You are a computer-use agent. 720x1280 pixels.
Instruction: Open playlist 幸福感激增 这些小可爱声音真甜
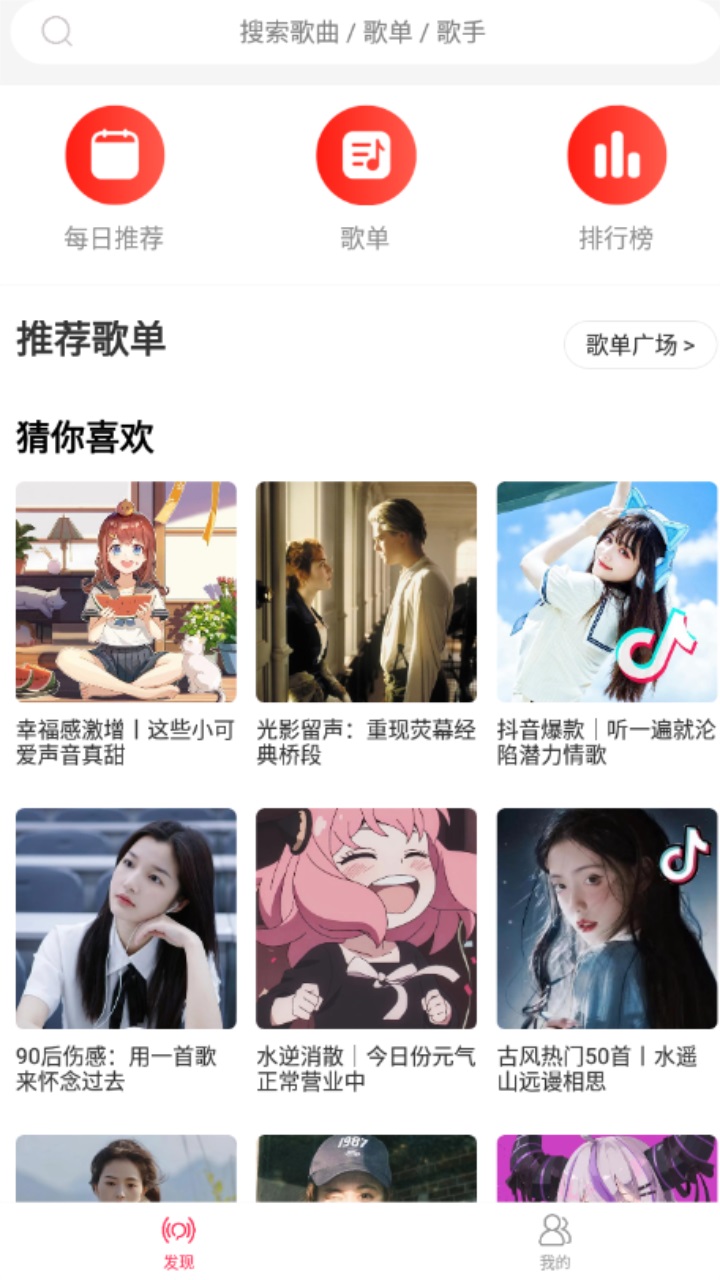coord(126,592)
